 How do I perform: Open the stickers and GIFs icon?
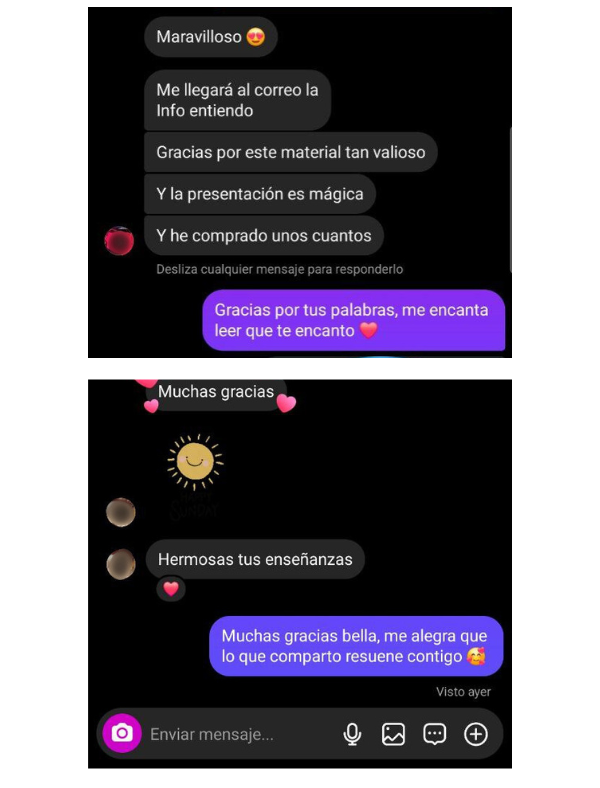pyautogui.click(x=434, y=734)
